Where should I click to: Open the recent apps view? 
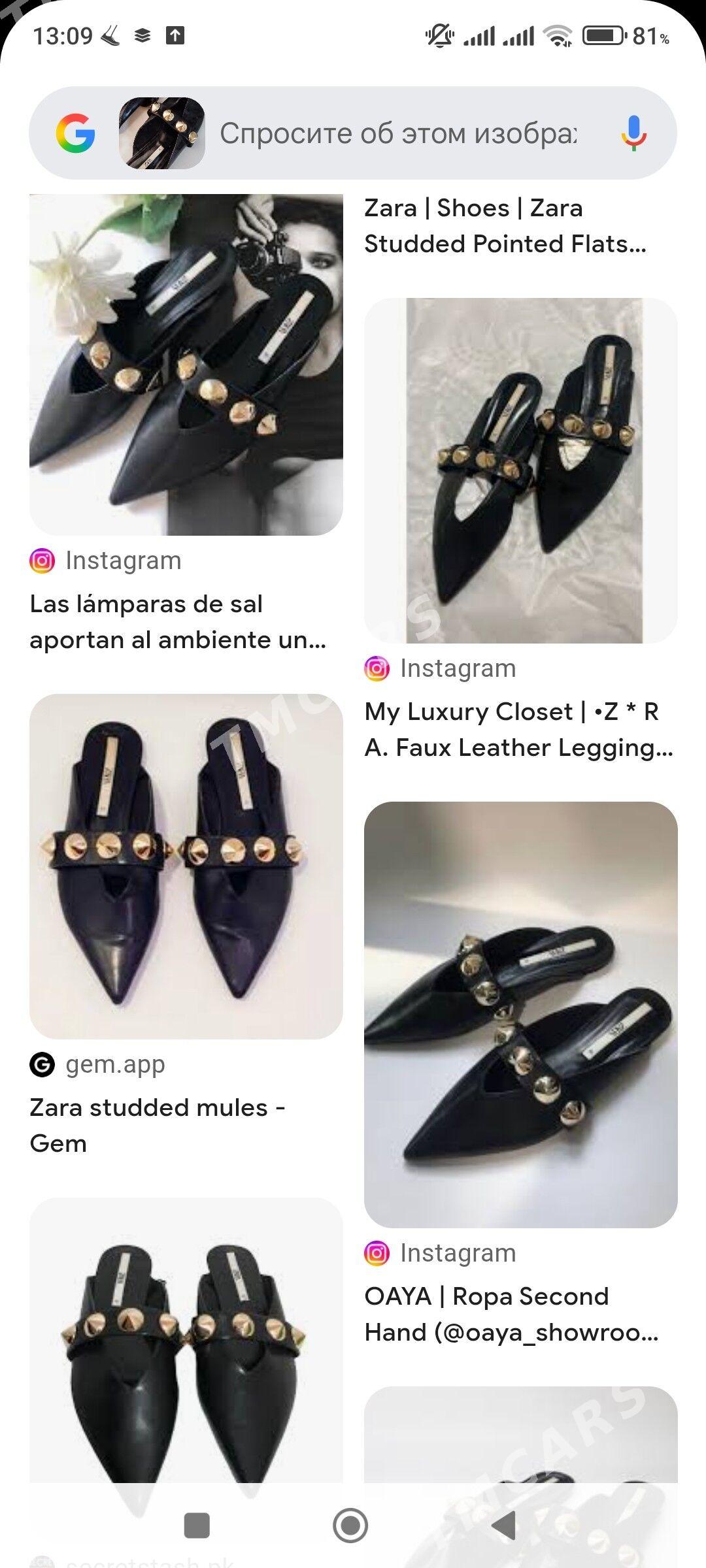[x=197, y=1526]
